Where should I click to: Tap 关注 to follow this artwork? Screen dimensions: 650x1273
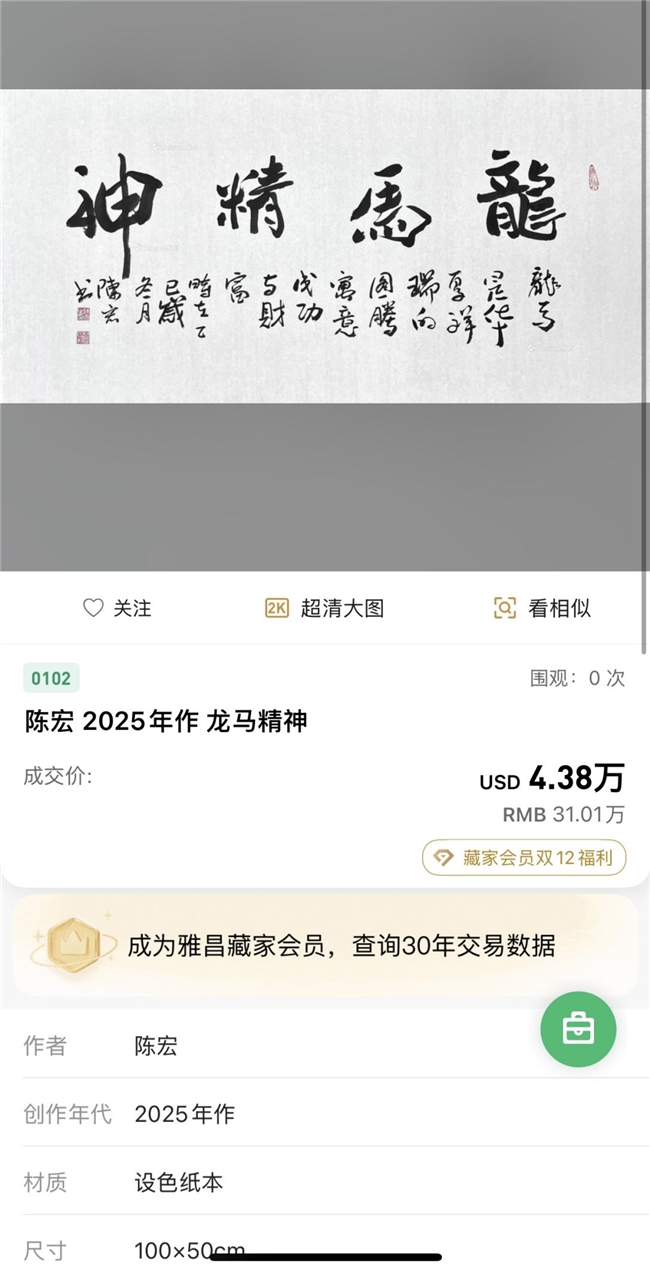coord(117,608)
